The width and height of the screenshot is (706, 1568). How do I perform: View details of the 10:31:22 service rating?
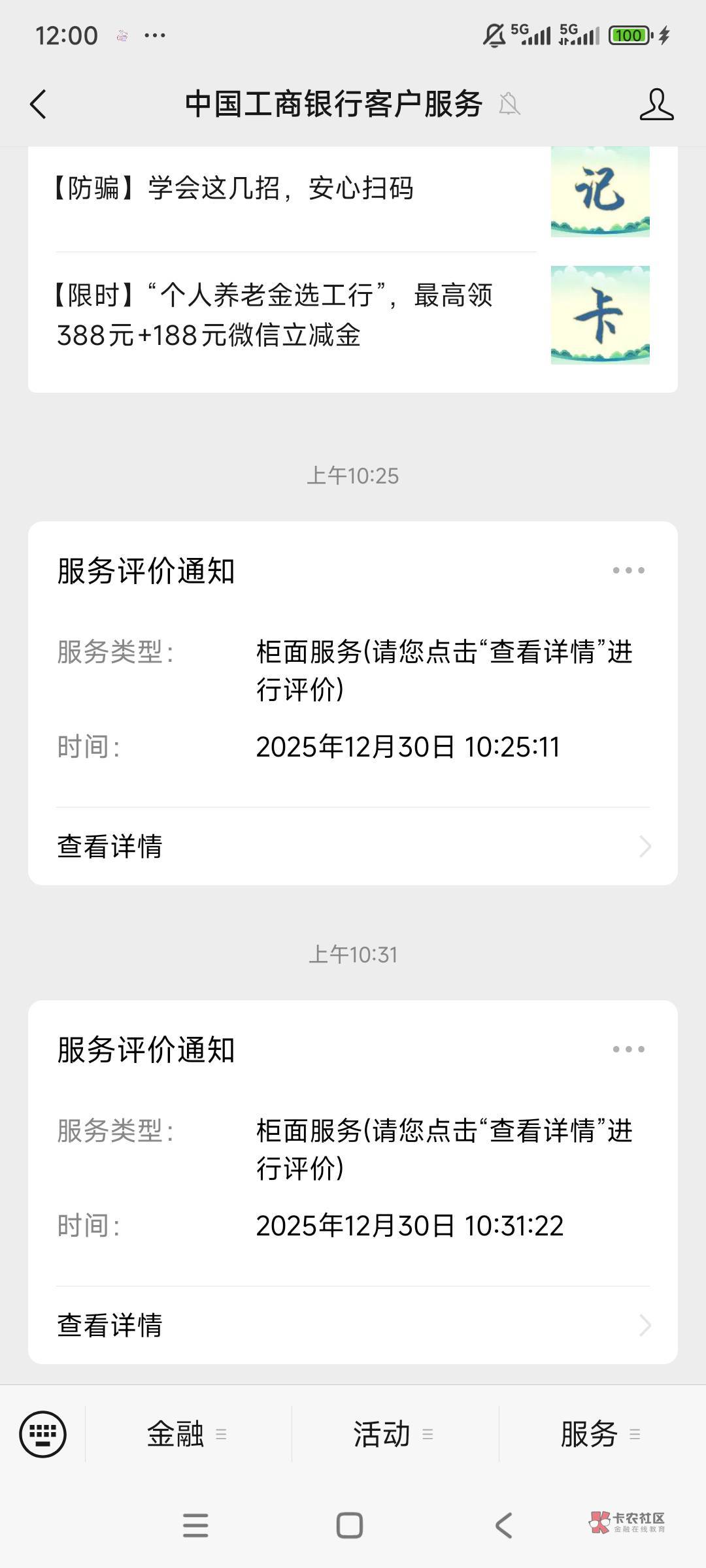(353, 1325)
